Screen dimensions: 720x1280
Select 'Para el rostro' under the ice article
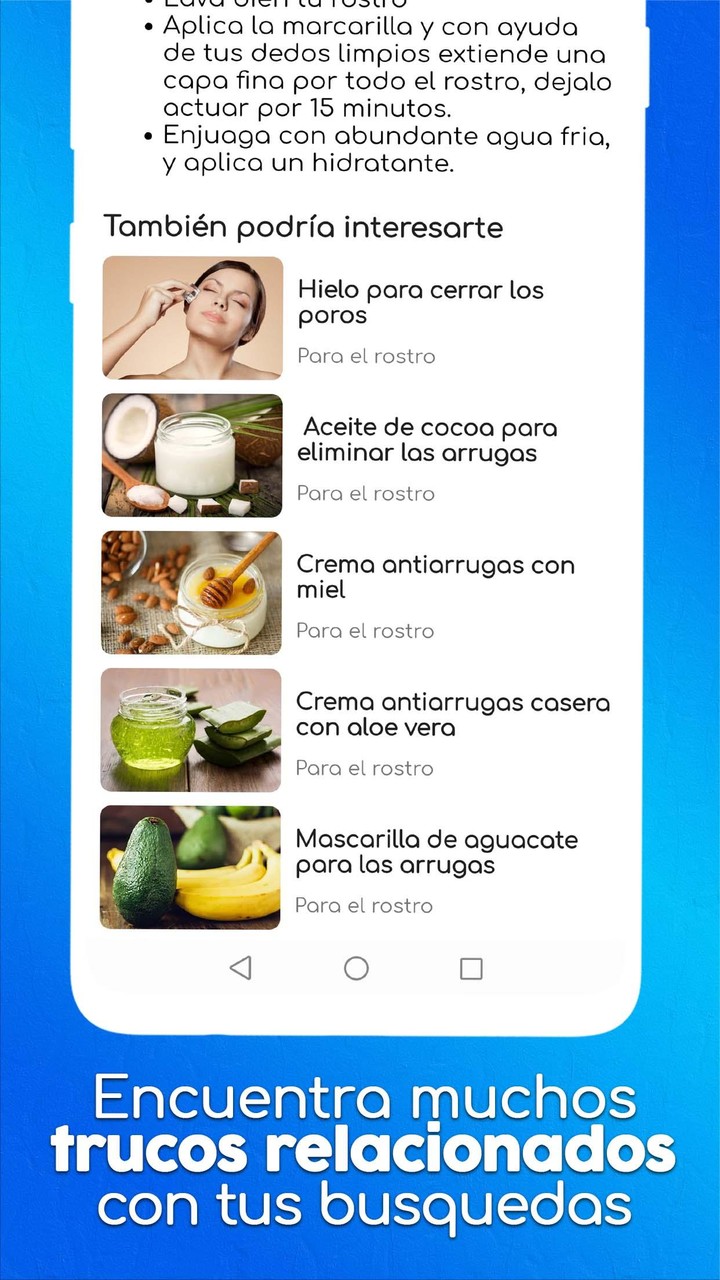click(366, 356)
